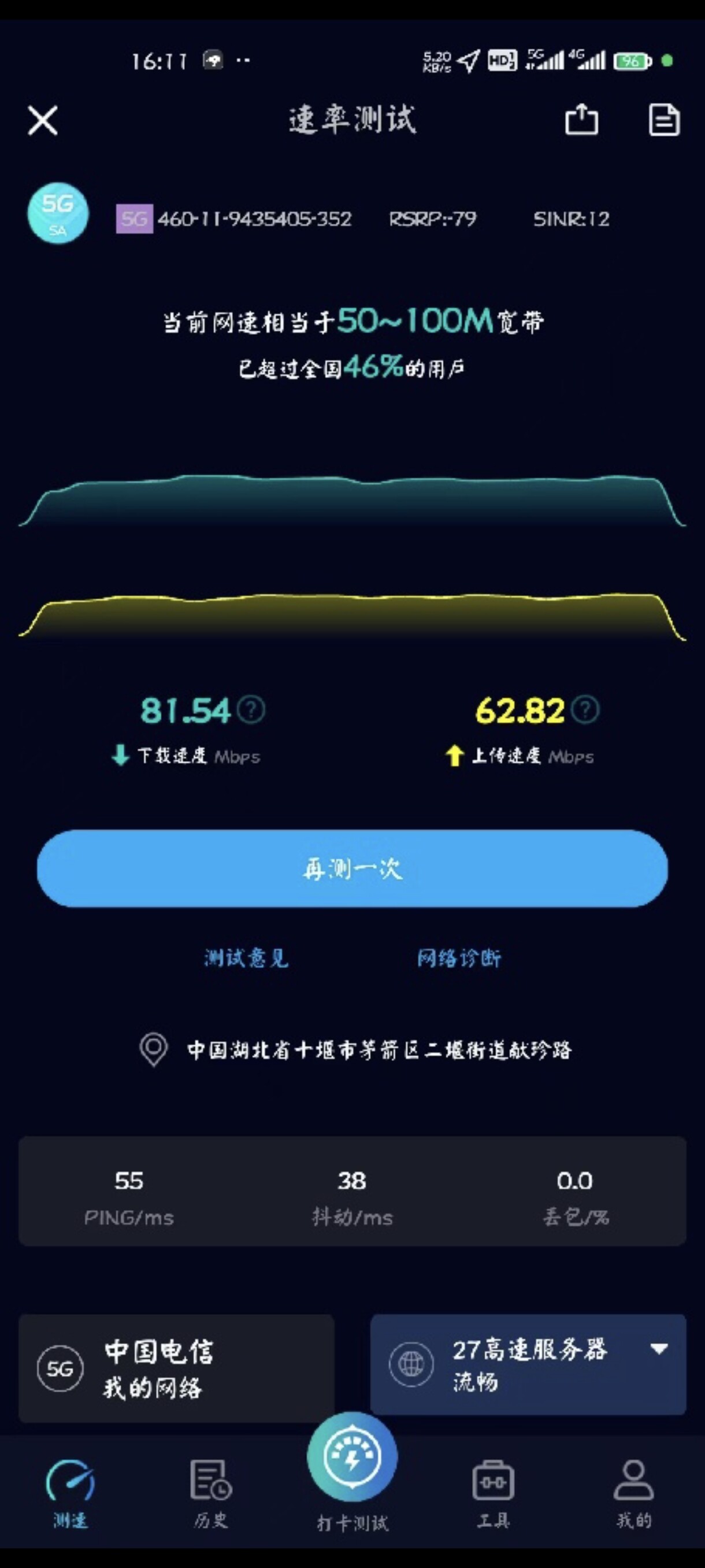Show help for upload speed 62.82
This screenshot has width=705, height=1568.
585,710
